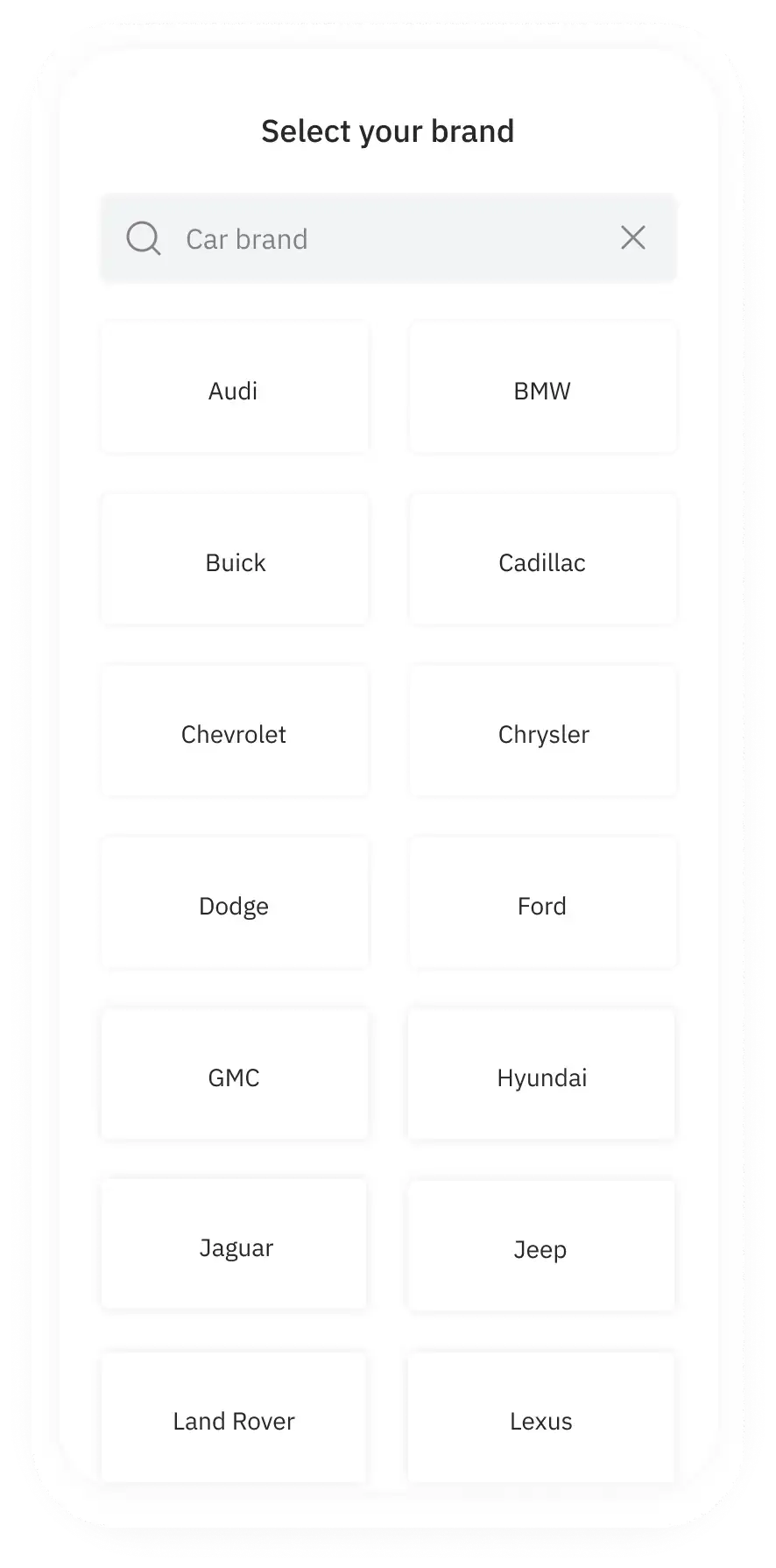Clear the search field using the X icon
776x1568 pixels.
[632, 237]
